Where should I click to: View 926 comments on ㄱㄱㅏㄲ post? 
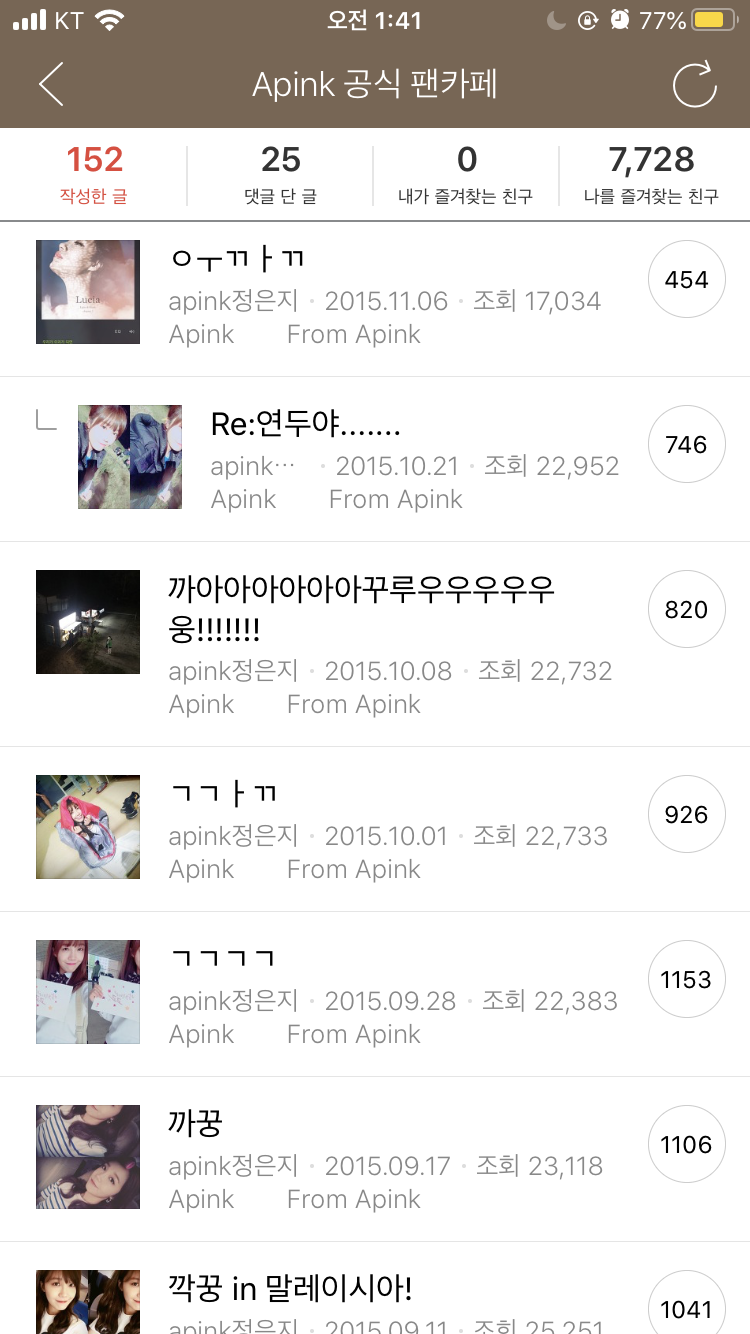click(686, 815)
